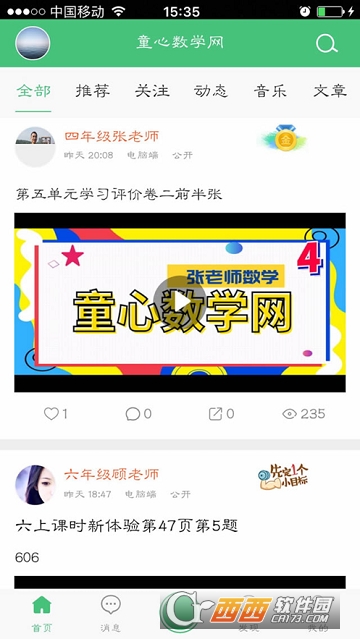The height and width of the screenshot is (639, 360).
Task: Open 四年级张老师's profile name
Action: click(111, 137)
